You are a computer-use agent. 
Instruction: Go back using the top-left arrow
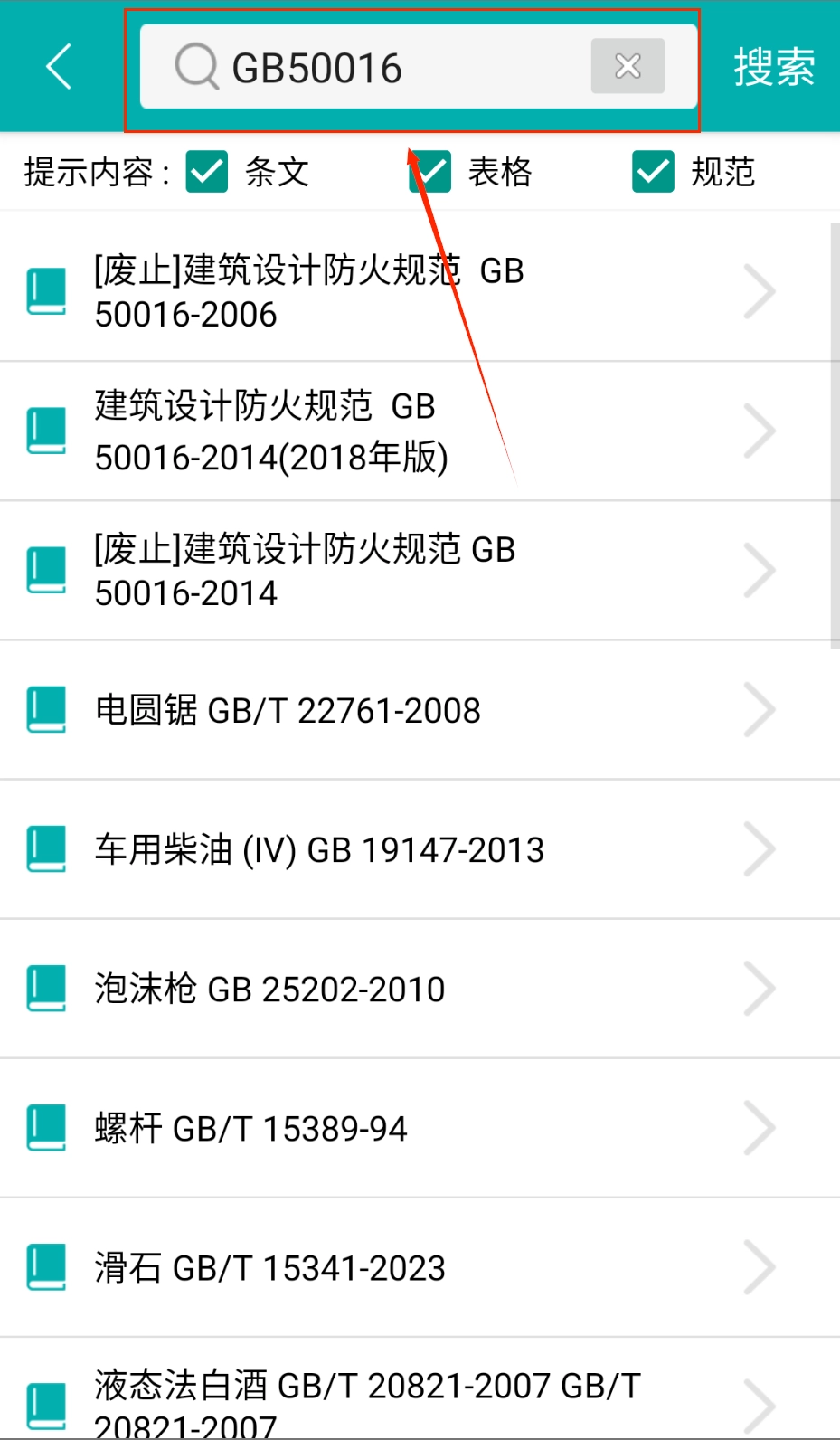[59, 67]
